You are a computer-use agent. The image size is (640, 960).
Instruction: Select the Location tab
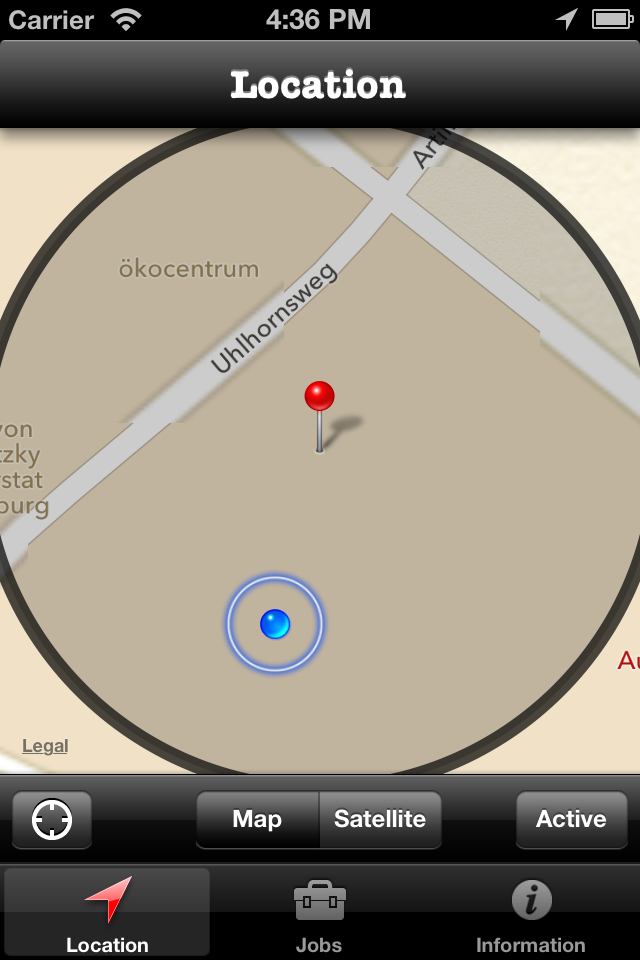click(107, 915)
